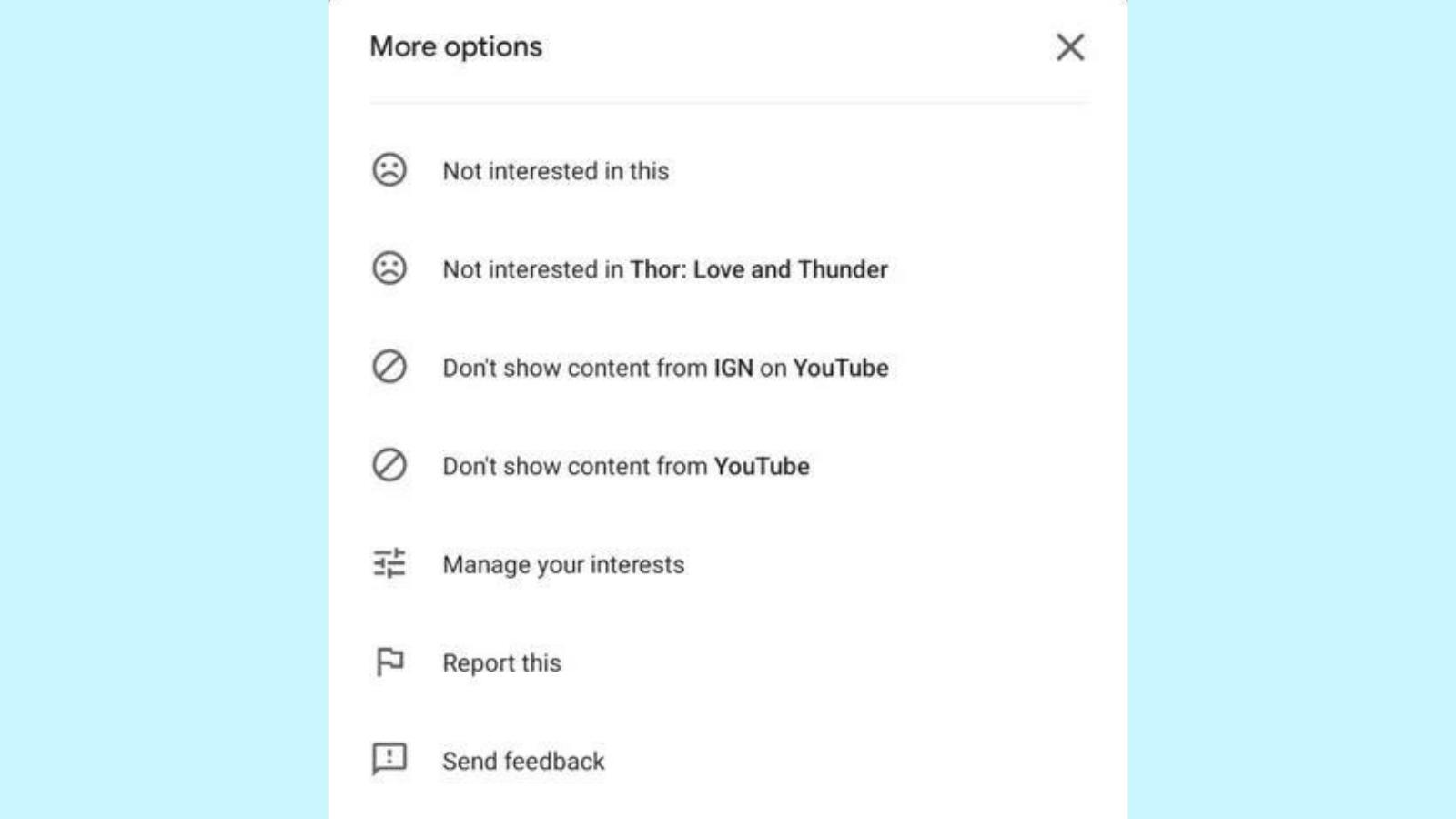Mark not interested in Thor: Love and Thunder
This screenshot has height=819, width=1456.
tap(664, 269)
